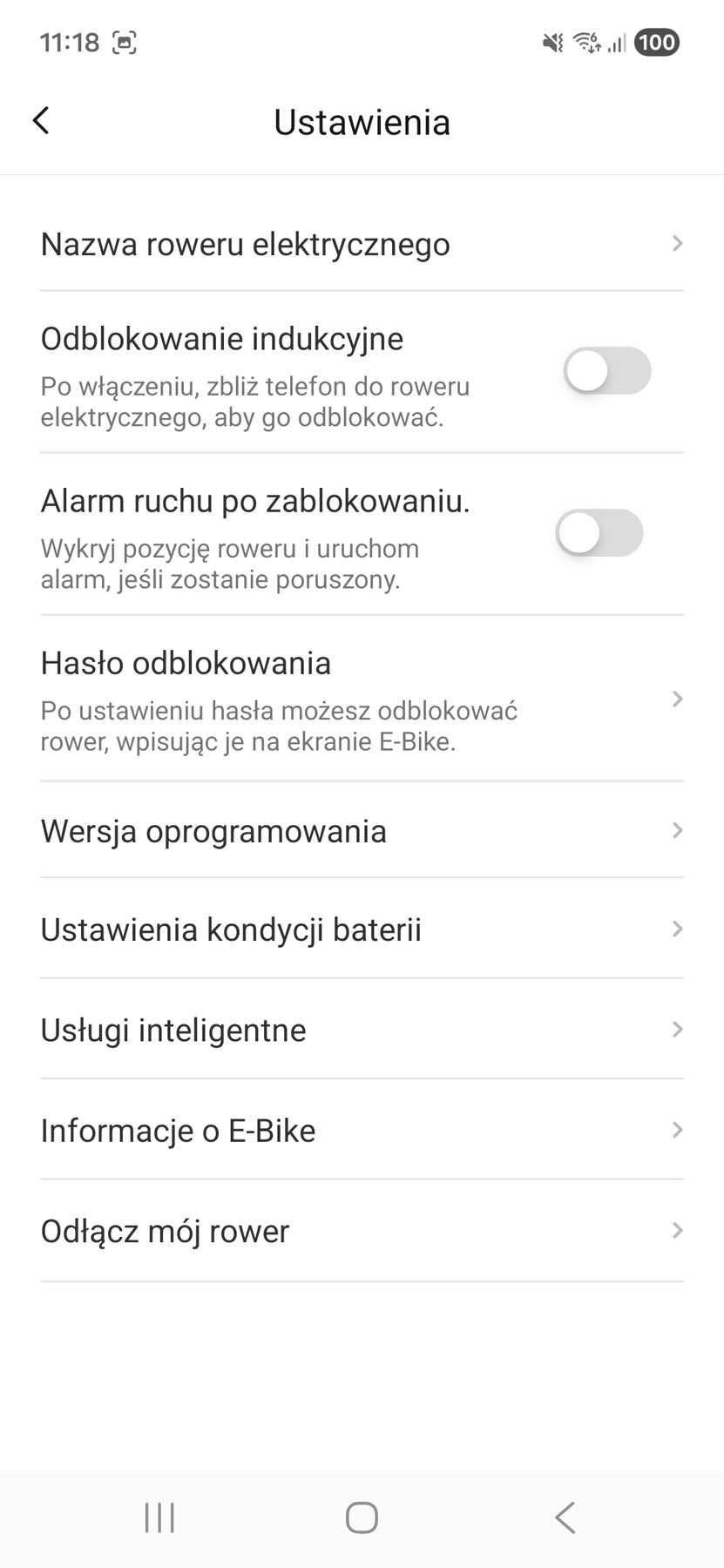Enable Odblokowanie indukcyjne toggle
The width and height of the screenshot is (724, 1568).
click(x=606, y=370)
